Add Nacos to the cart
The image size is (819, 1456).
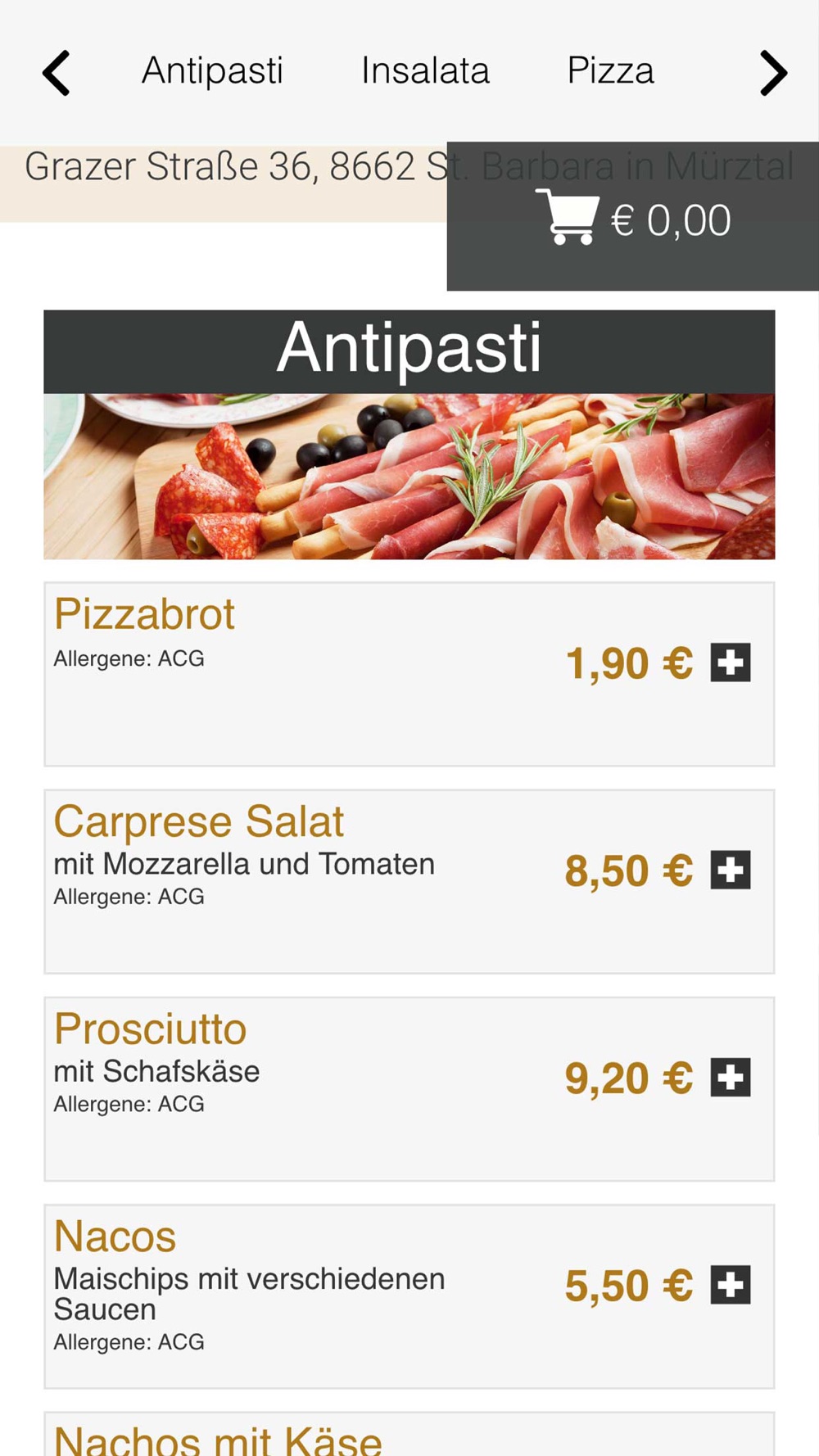(x=731, y=1284)
